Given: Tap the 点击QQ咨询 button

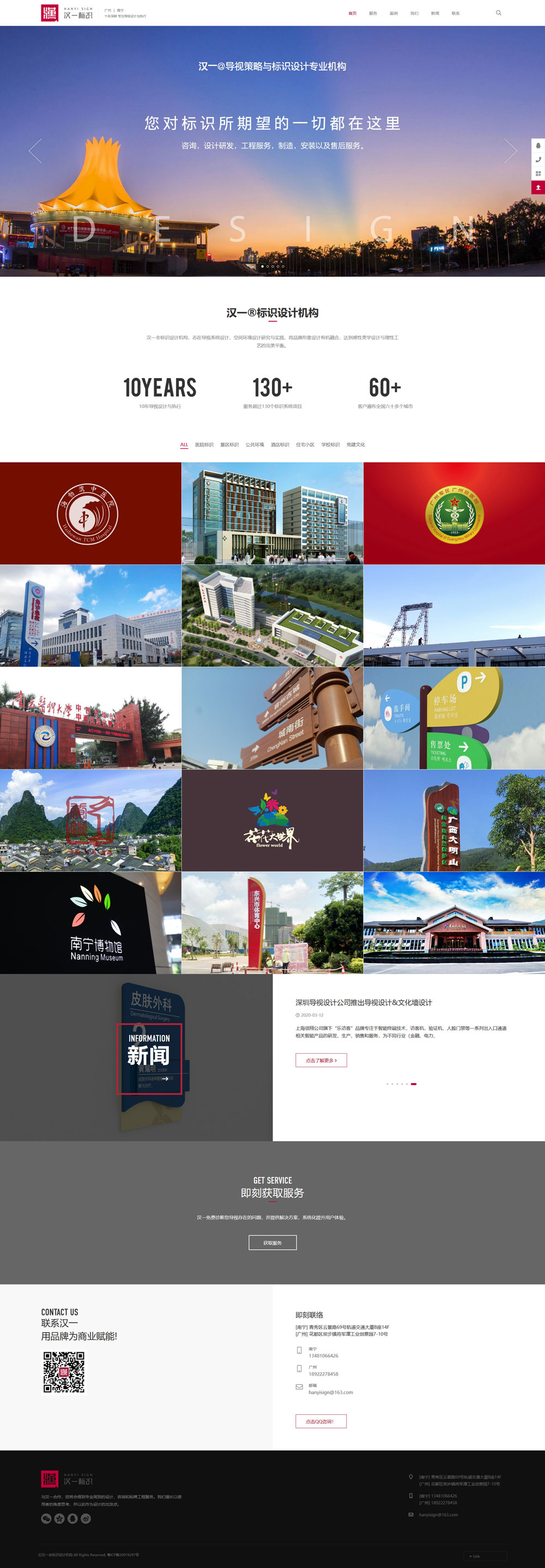Looking at the screenshot, I should [320, 1421].
